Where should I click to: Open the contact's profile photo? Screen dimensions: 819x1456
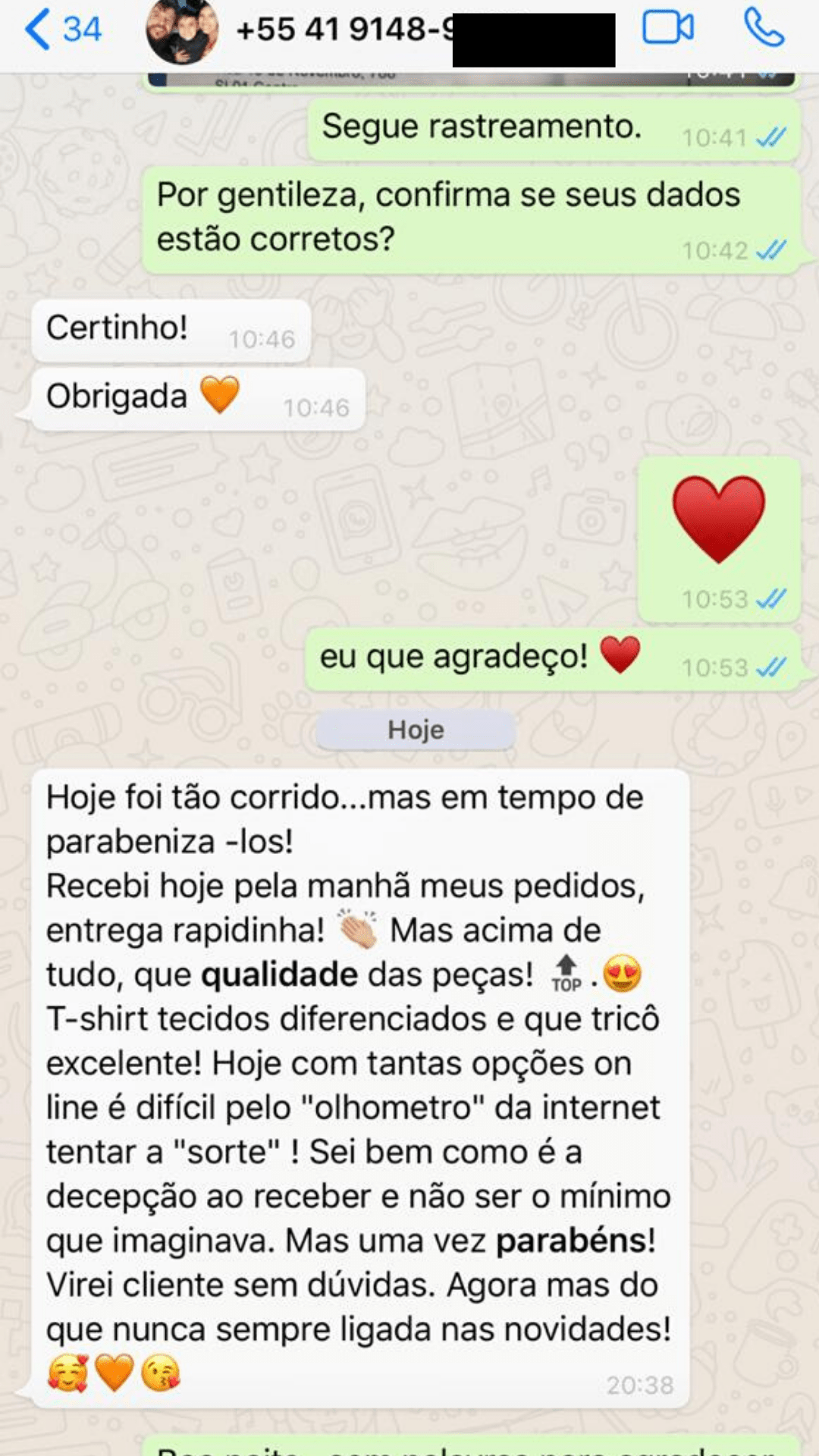[182, 30]
